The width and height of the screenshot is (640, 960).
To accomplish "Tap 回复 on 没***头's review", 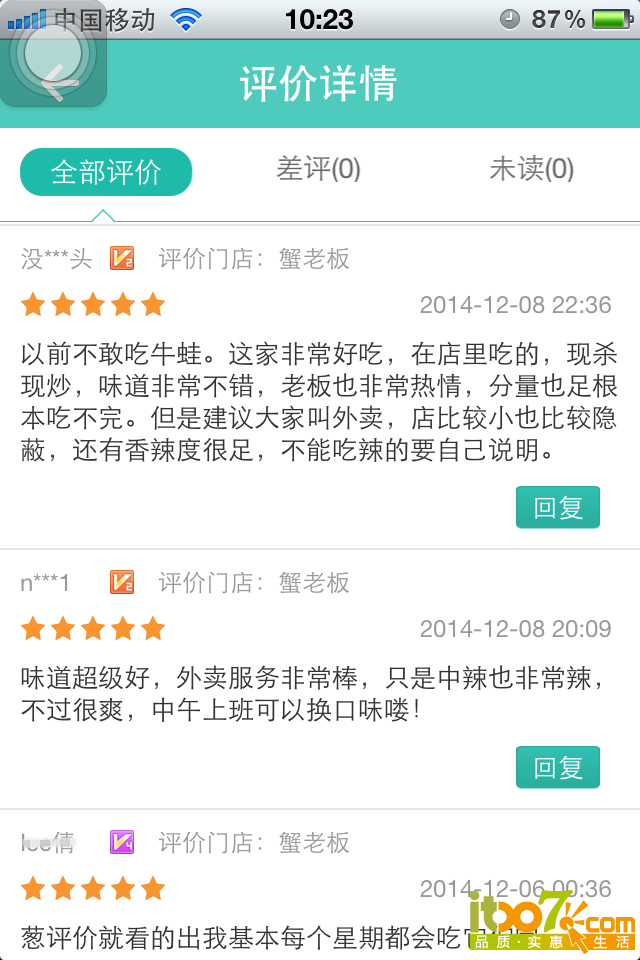I will point(557,508).
